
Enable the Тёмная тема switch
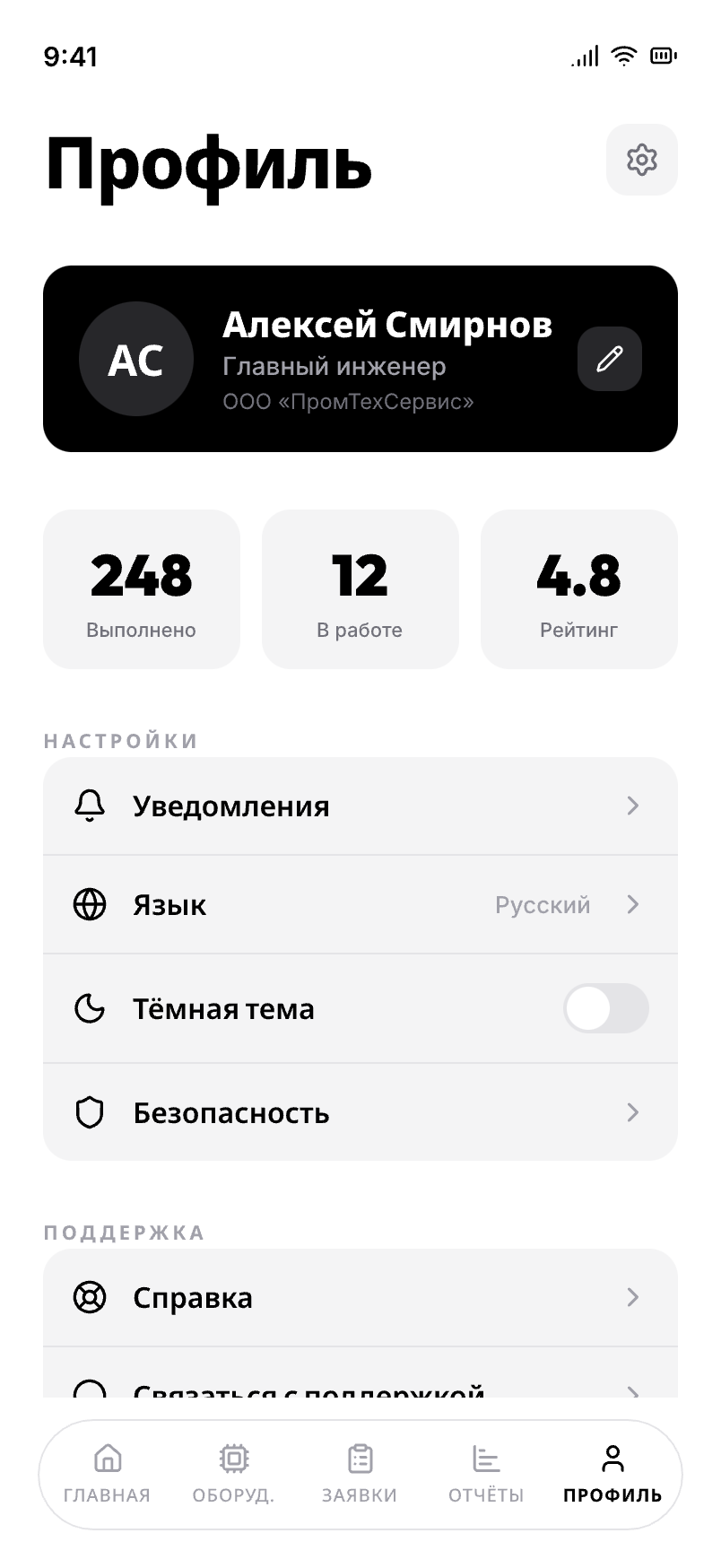[605, 1008]
